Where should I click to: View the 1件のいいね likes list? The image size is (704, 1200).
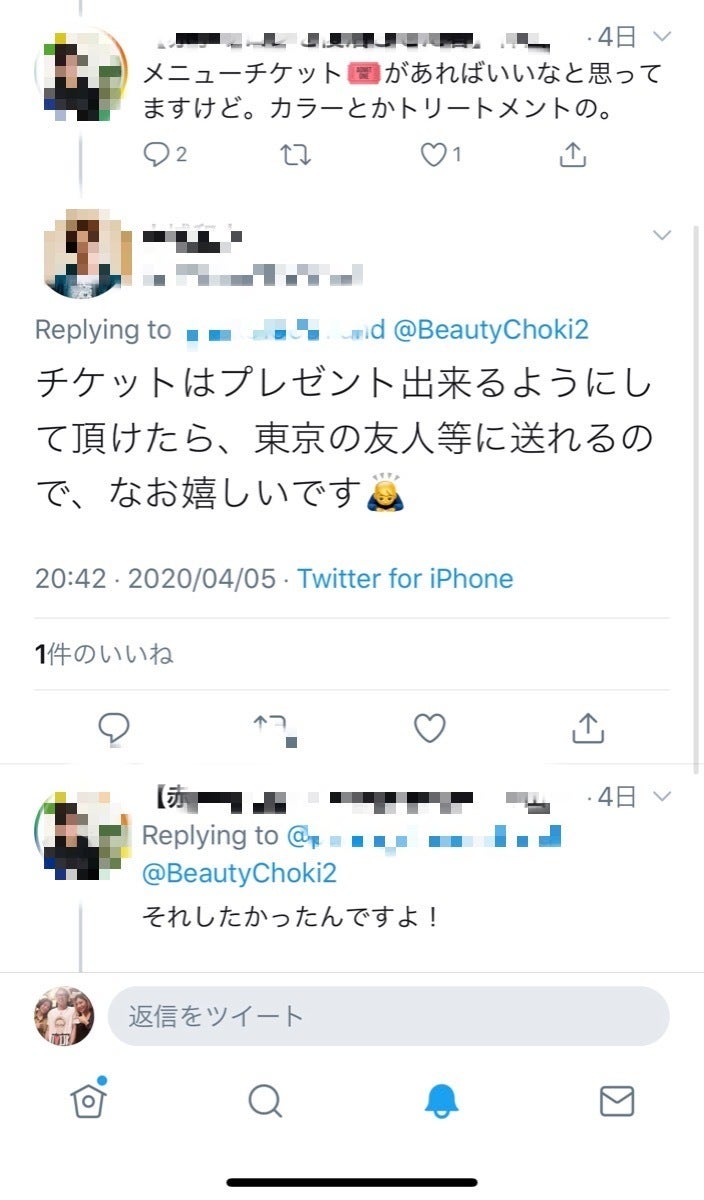104,654
